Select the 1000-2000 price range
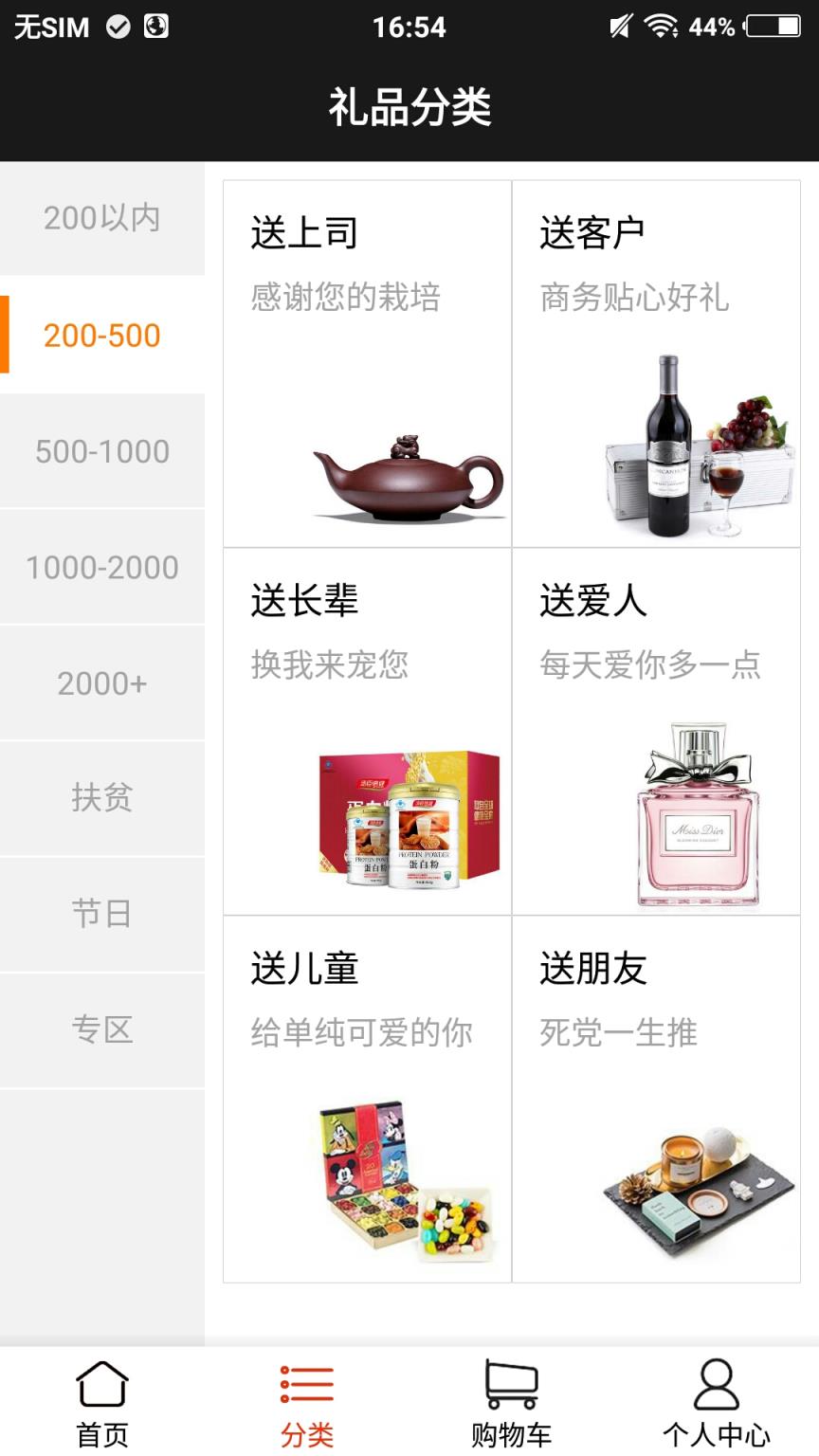Screen dimensions: 819x1456 tap(102, 566)
